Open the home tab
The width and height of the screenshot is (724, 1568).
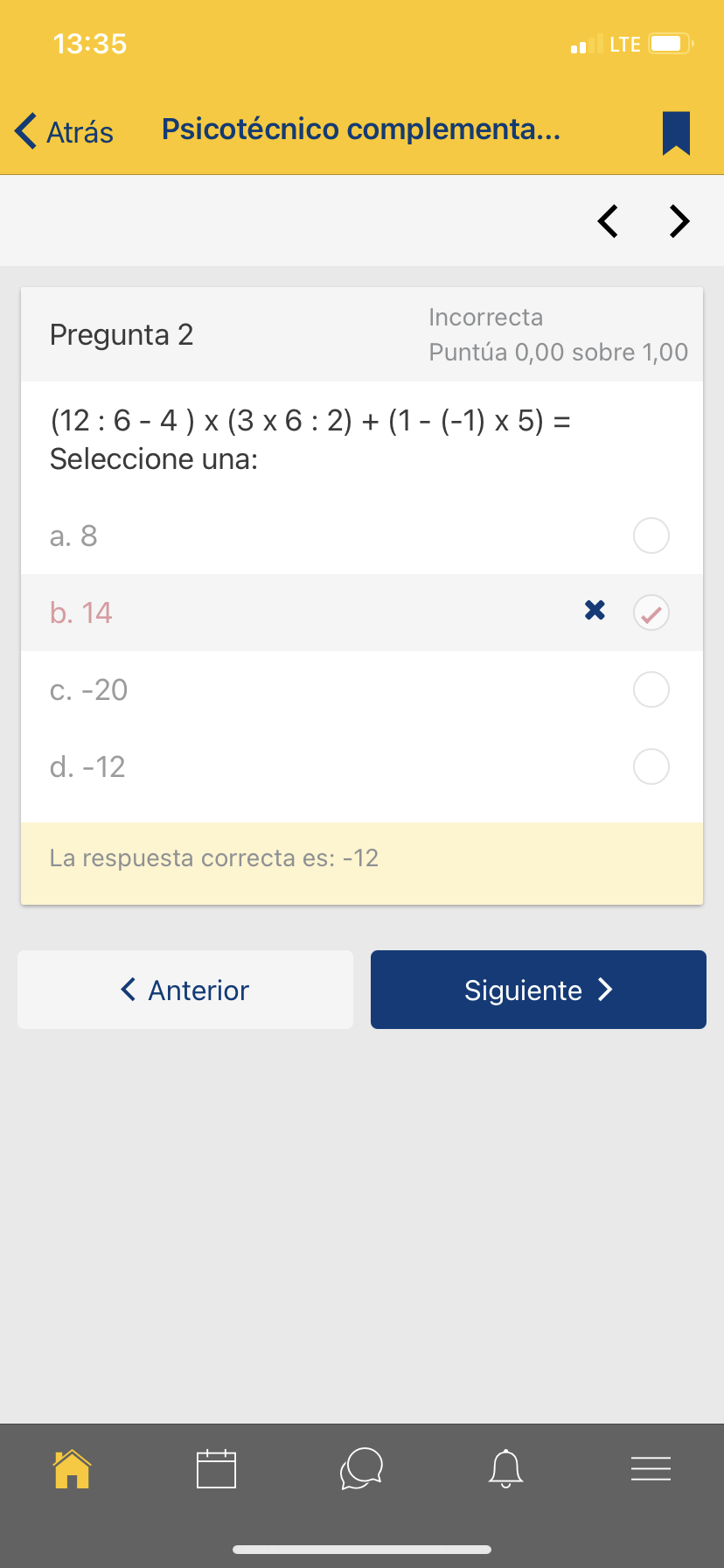(x=72, y=1469)
